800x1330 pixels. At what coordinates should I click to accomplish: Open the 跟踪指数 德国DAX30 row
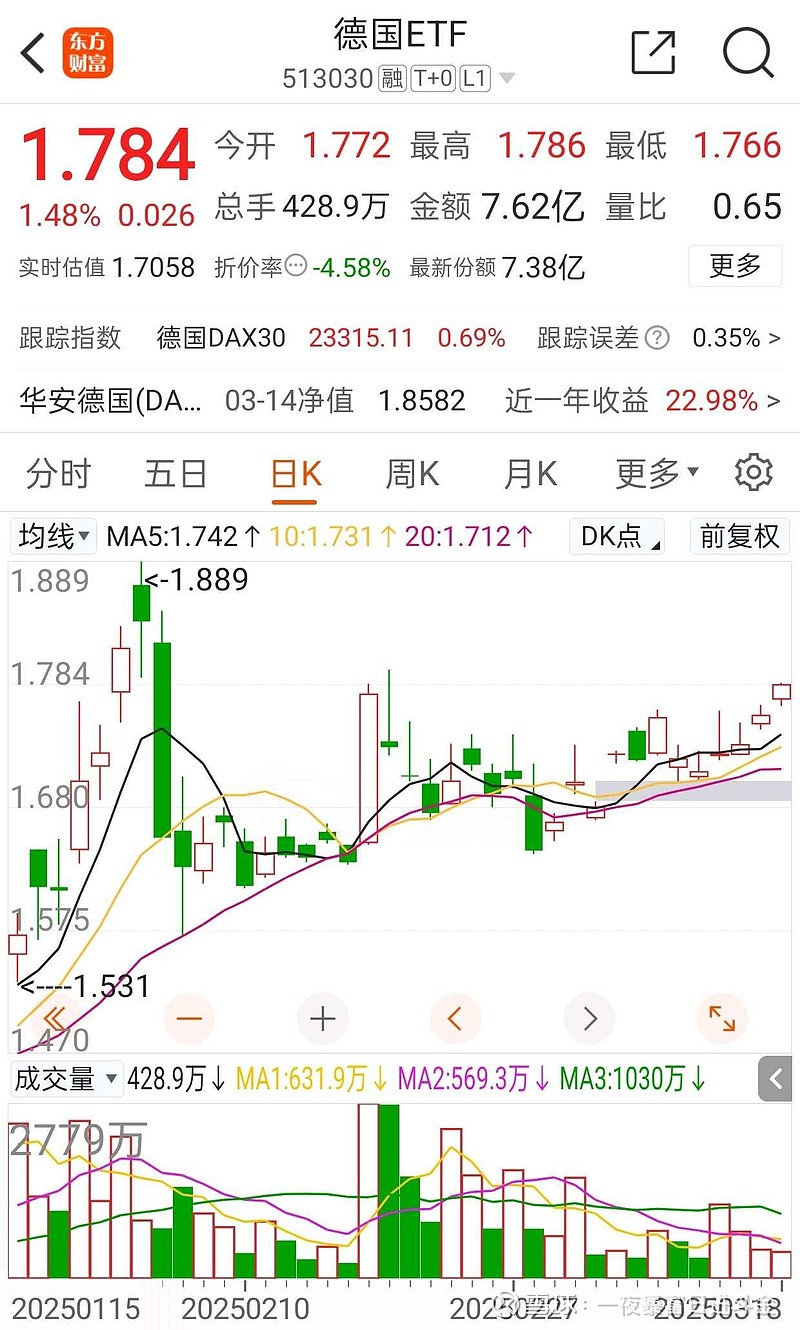400,338
